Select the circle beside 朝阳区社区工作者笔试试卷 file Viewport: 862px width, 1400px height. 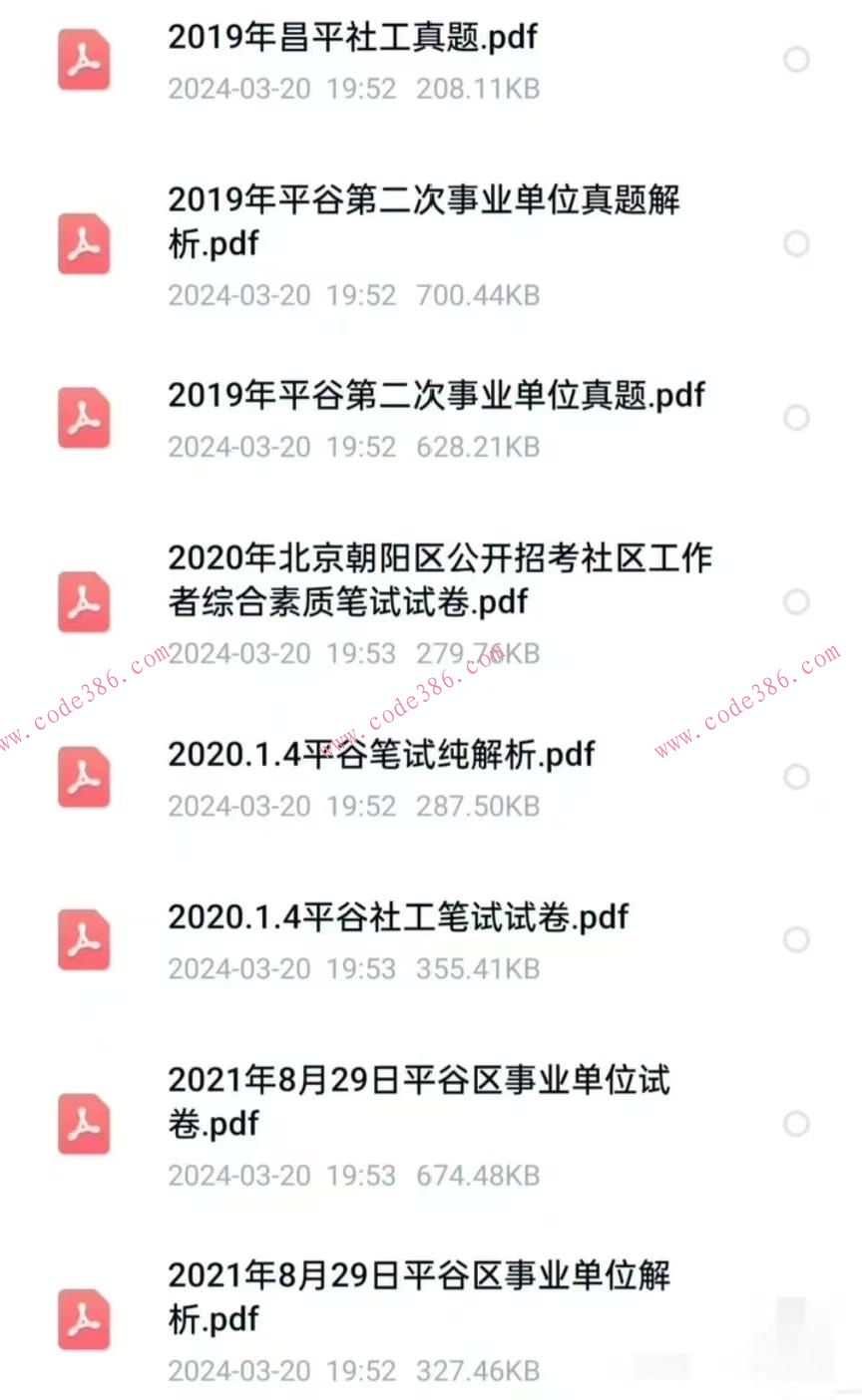[x=796, y=602]
